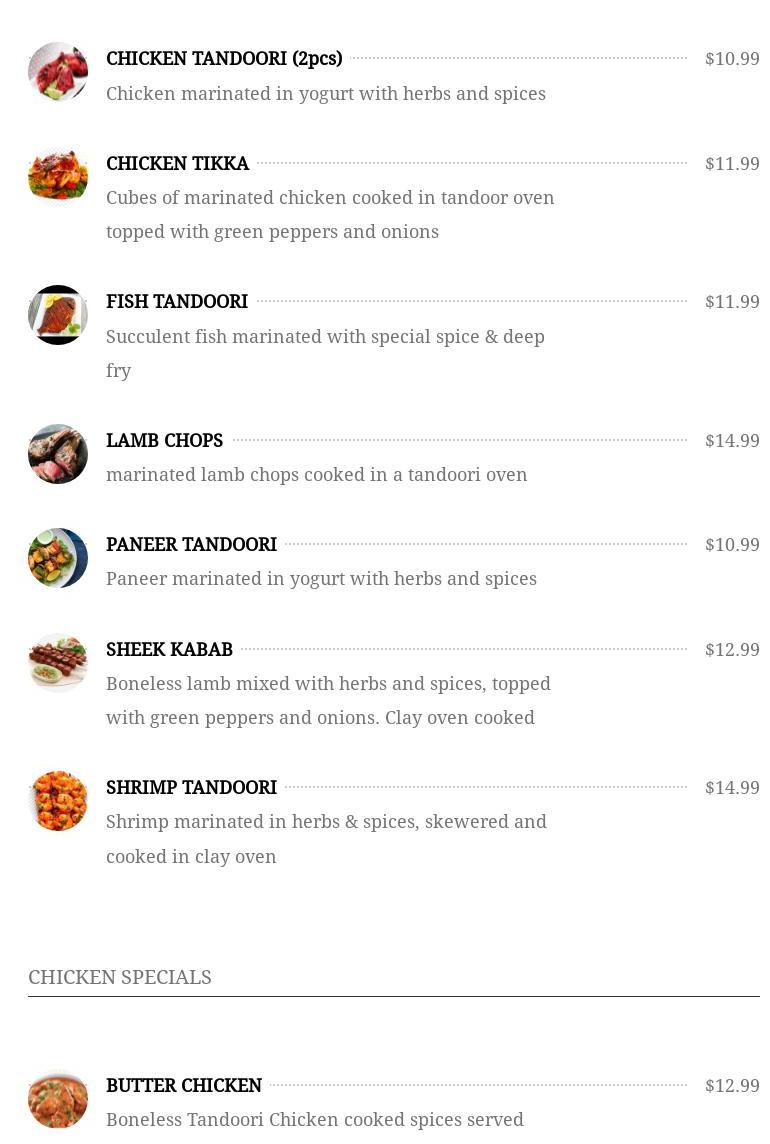Tap the Sheek Kabab menu item
Viewport: 770px width, 1144px height.
pyautogui.click(x=169, y=650)
